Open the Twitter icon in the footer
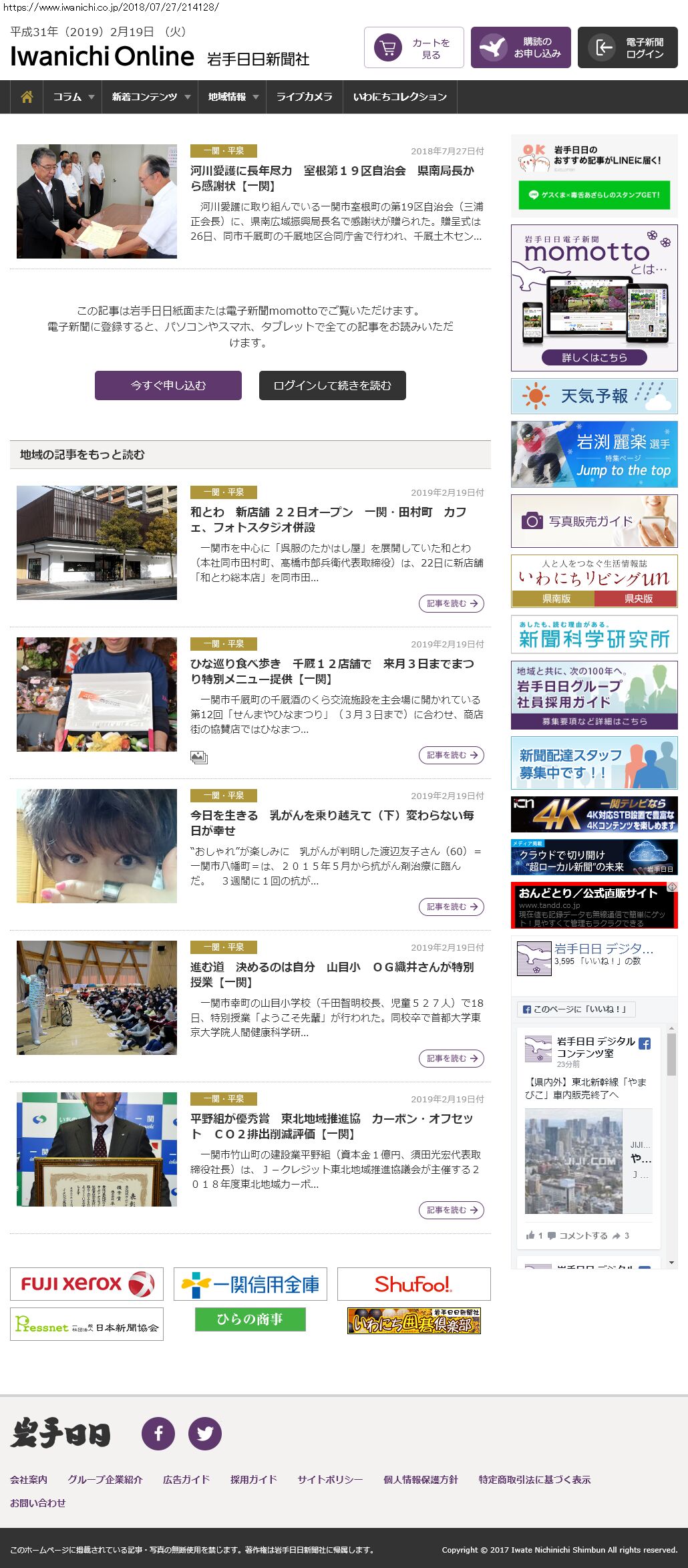 (x=205, y=1434)
